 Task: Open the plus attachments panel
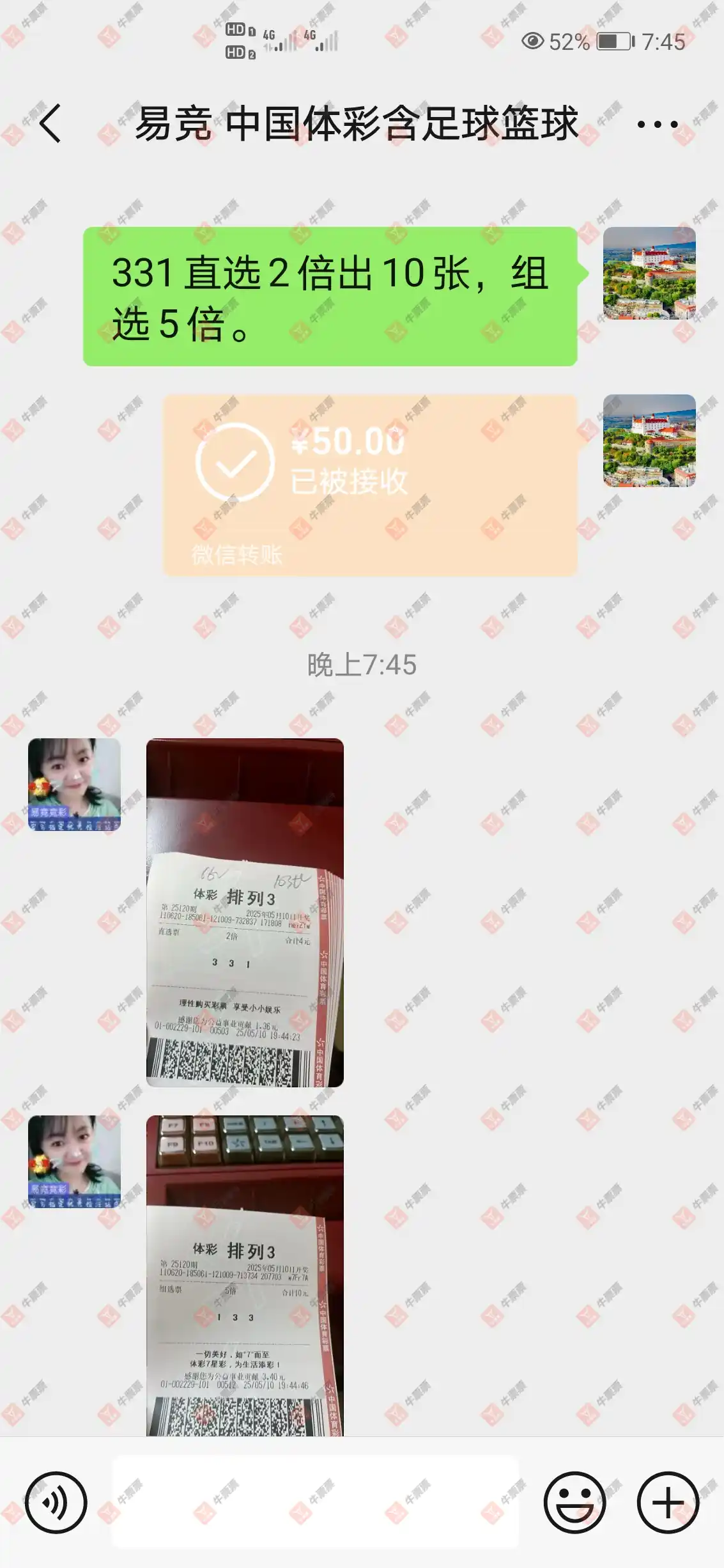[x=668, y=1502]
